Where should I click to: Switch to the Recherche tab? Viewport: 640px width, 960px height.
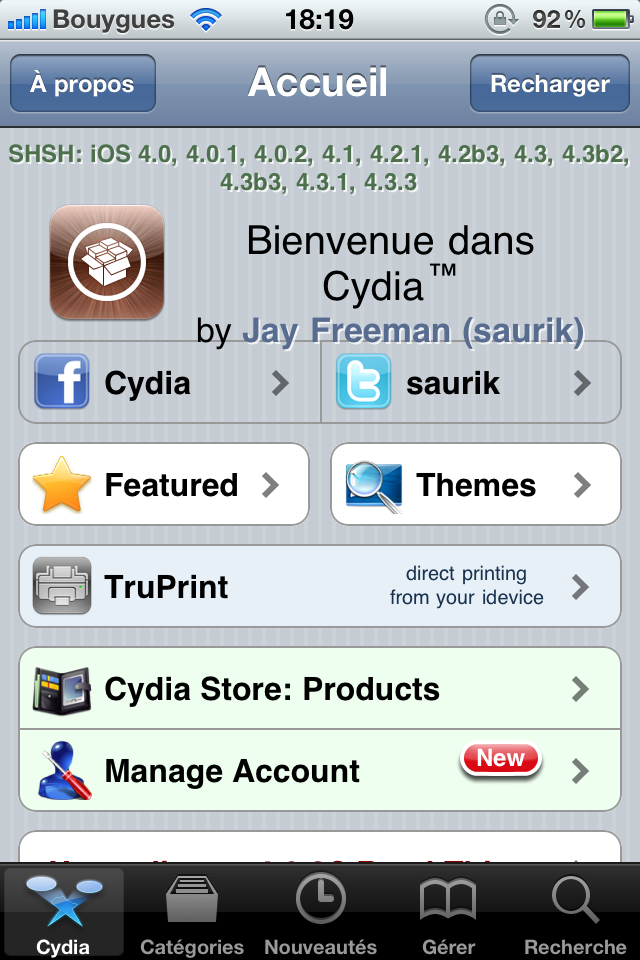click(575, 914)
